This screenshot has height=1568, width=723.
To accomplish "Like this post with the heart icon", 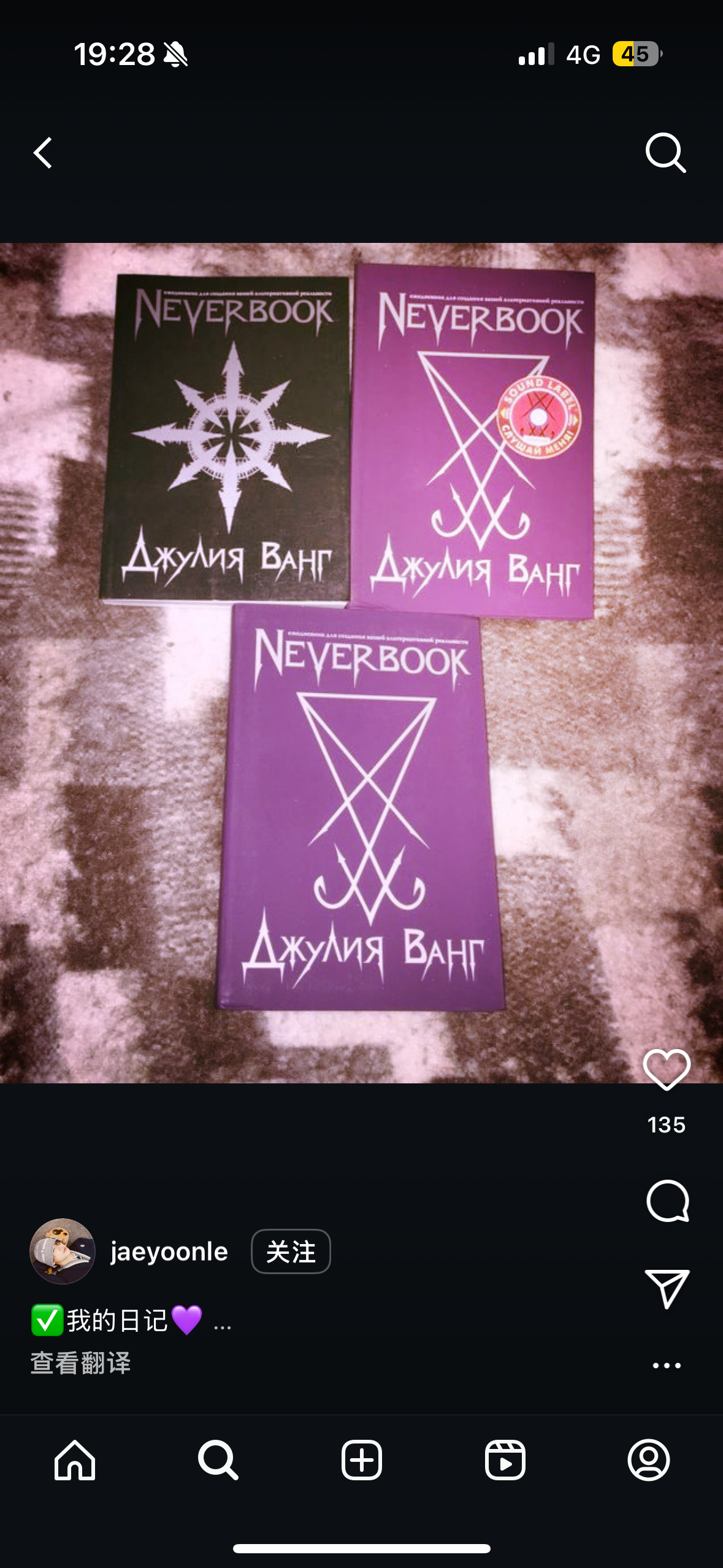I will [667, 1070].
